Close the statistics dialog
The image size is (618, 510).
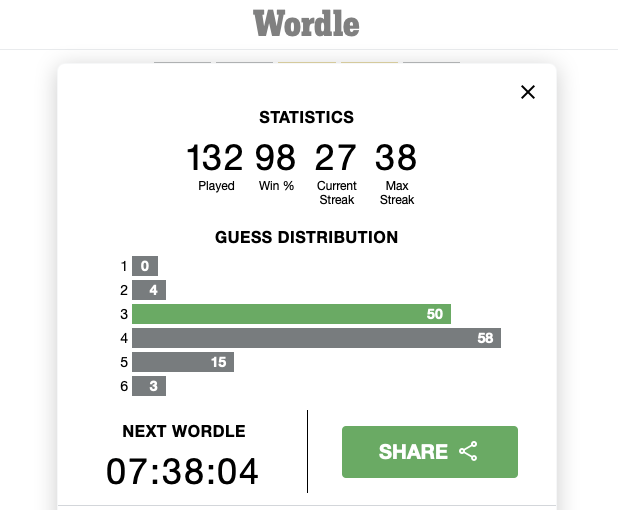(x=528, y=92)
